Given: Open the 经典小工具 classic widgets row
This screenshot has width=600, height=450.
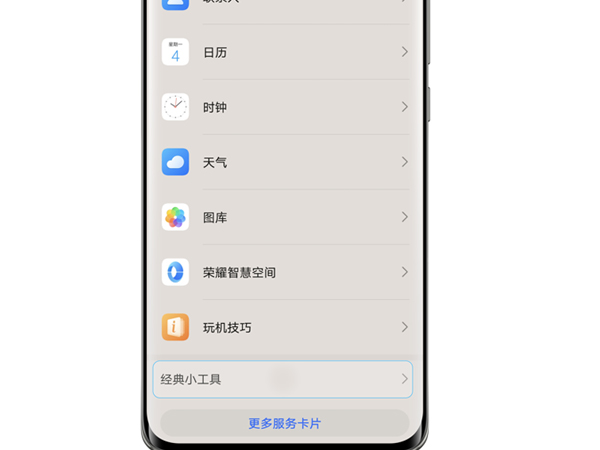Looking at the screenshot, I should click(282, 380).
